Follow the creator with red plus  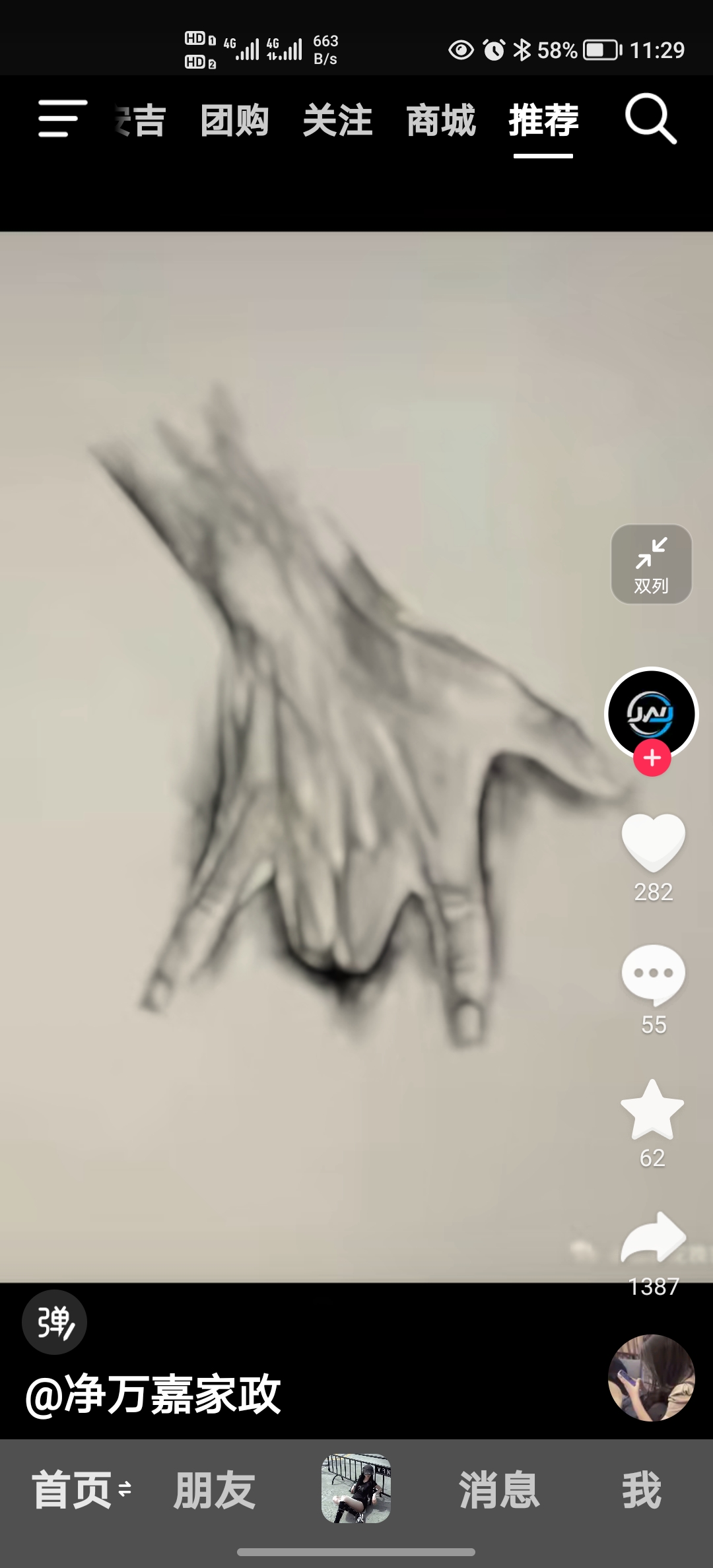pos(652,758)
